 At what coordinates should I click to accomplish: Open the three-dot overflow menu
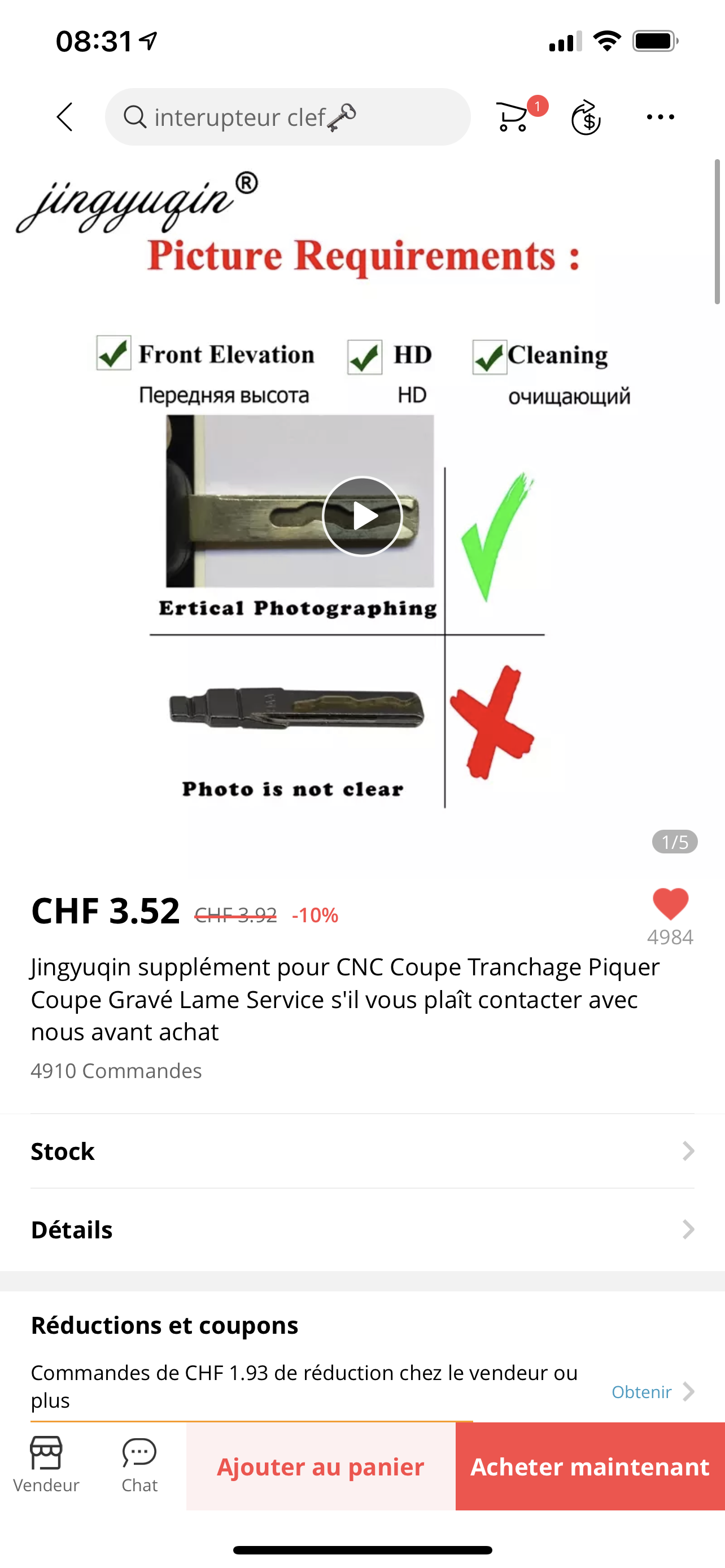[660, 117]
